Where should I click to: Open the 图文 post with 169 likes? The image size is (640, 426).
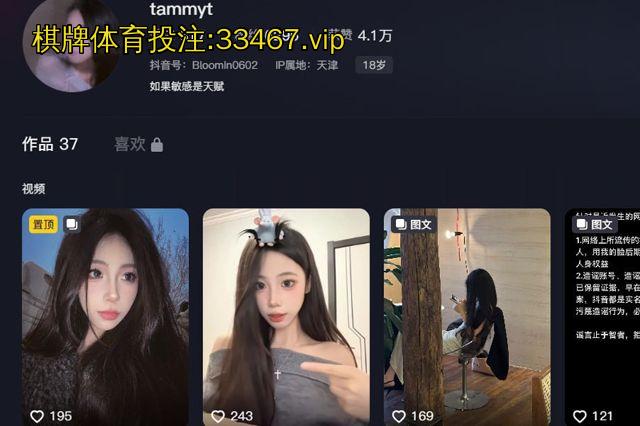(467, 315)
